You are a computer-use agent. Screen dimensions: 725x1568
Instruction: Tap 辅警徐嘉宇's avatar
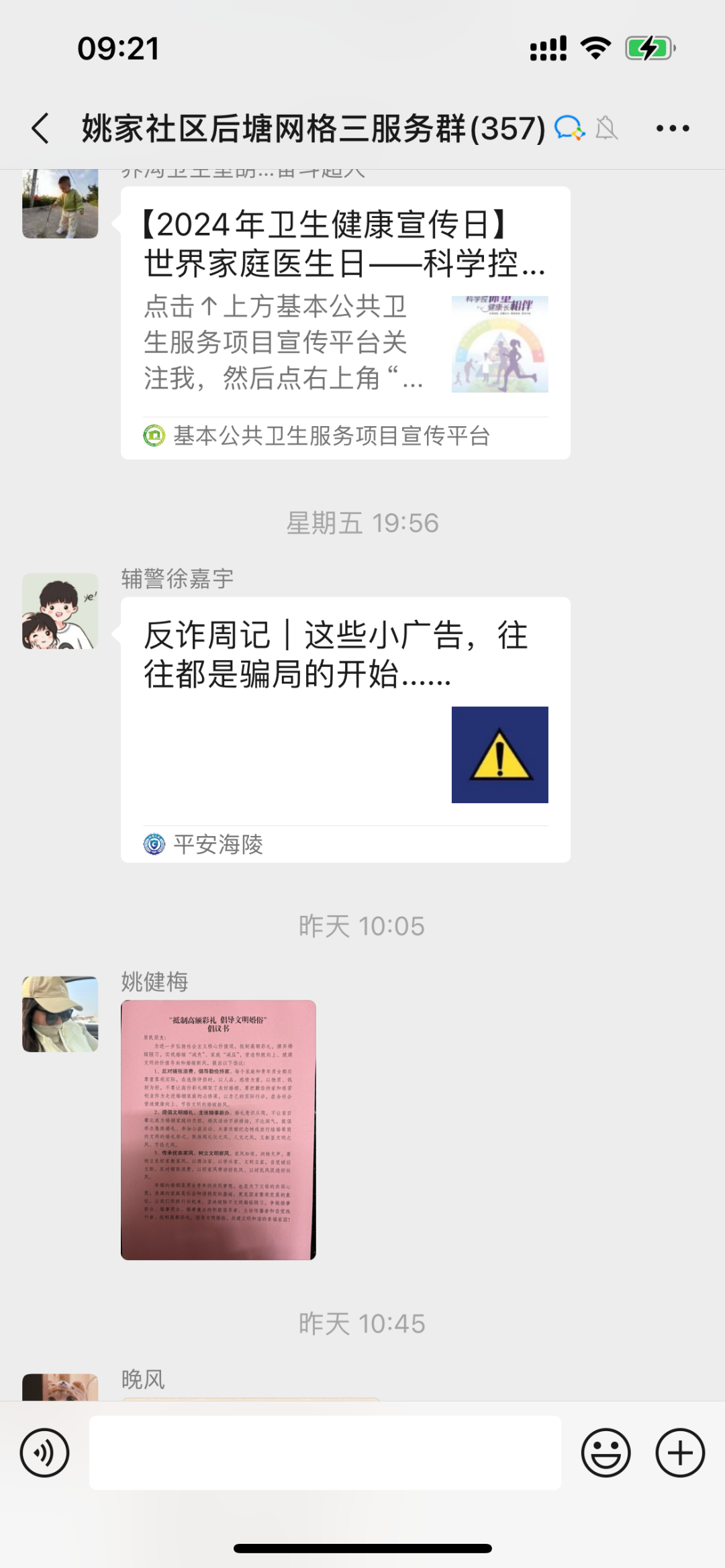coord(60,611)
